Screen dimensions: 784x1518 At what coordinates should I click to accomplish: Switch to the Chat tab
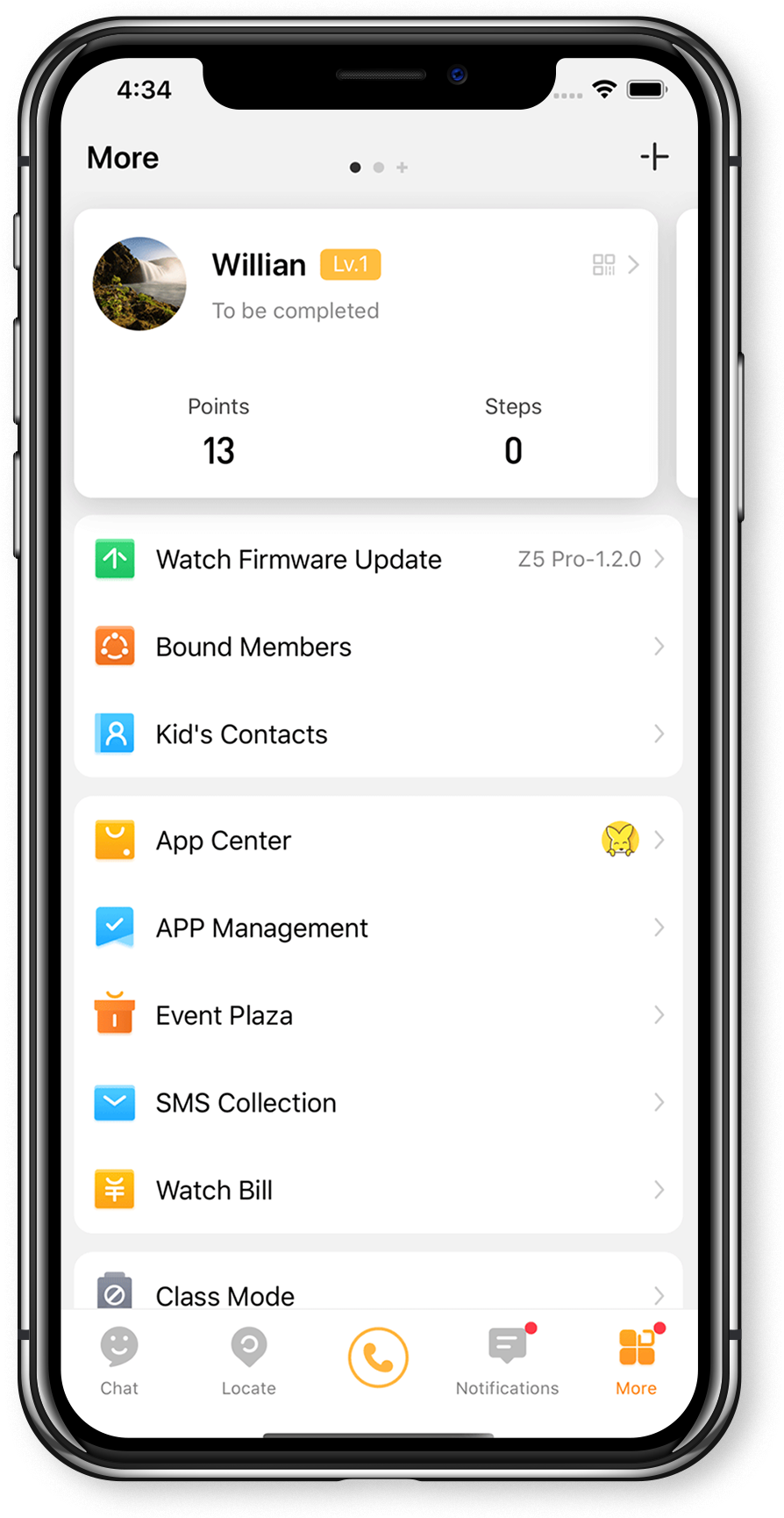tap(119, 1360)
